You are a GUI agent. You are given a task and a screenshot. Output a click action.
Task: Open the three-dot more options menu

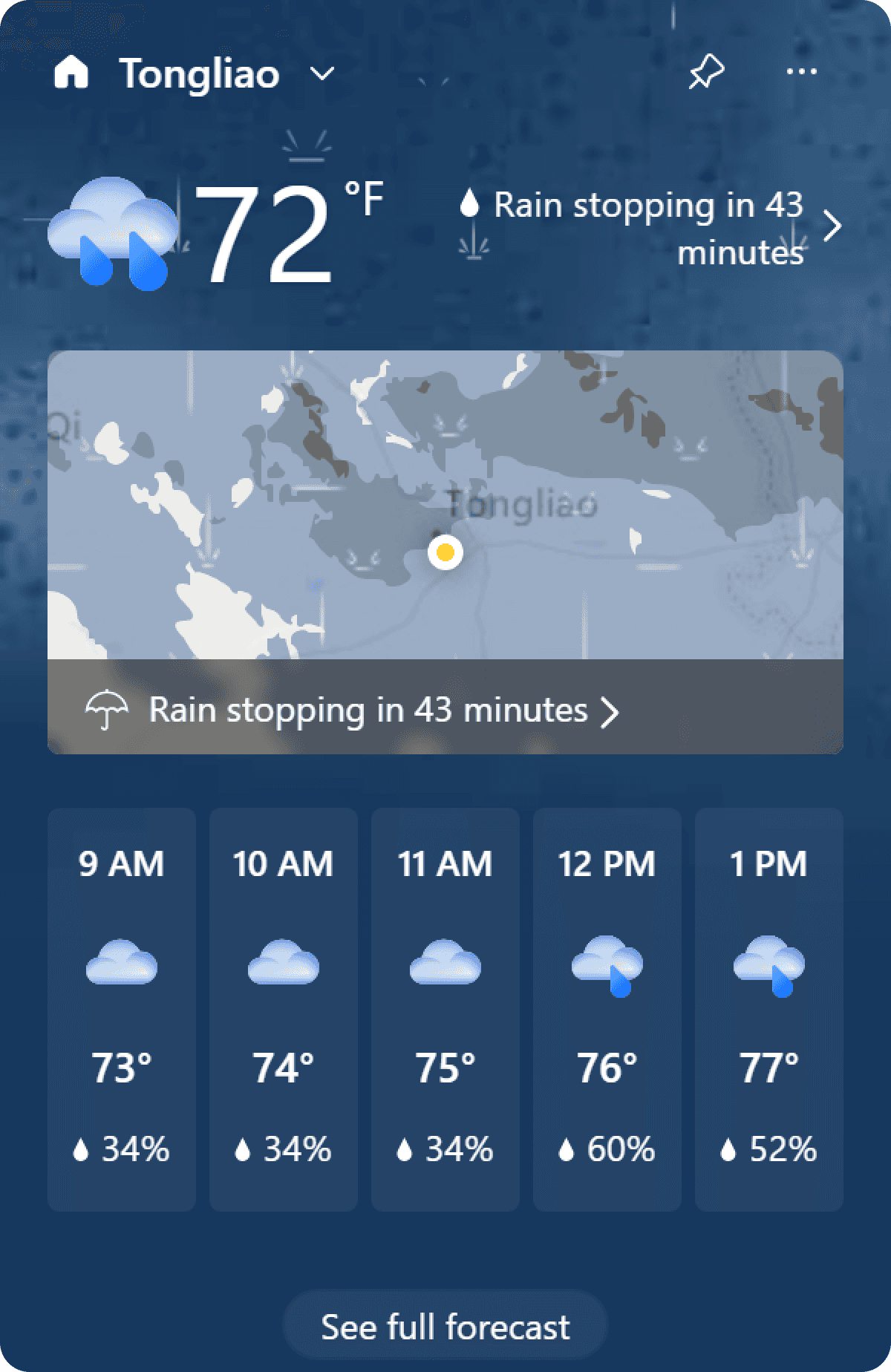801,72
